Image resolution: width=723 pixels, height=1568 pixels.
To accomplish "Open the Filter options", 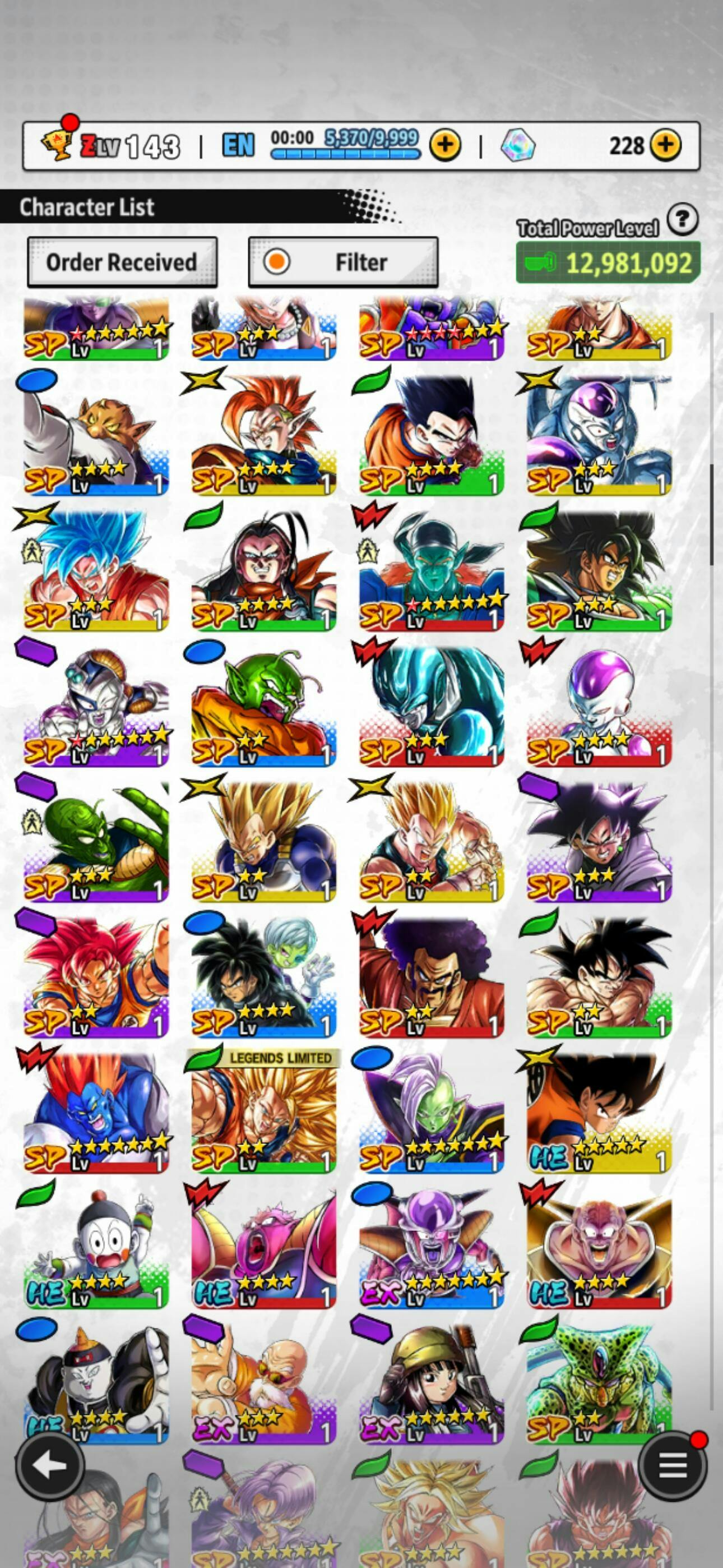I will click(342, 262).
